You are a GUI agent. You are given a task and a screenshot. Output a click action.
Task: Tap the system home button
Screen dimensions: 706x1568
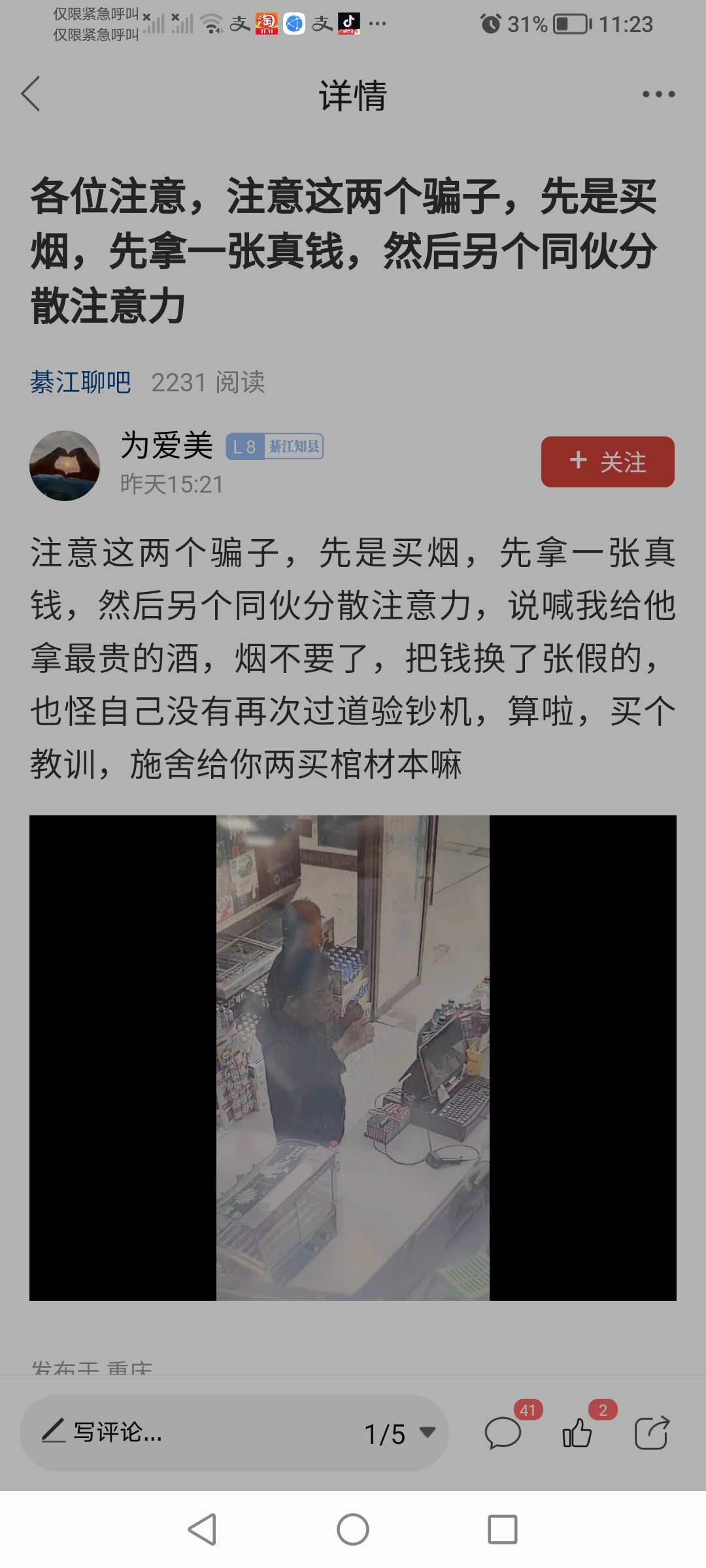pyautogui.click(x=353, y=1529)
